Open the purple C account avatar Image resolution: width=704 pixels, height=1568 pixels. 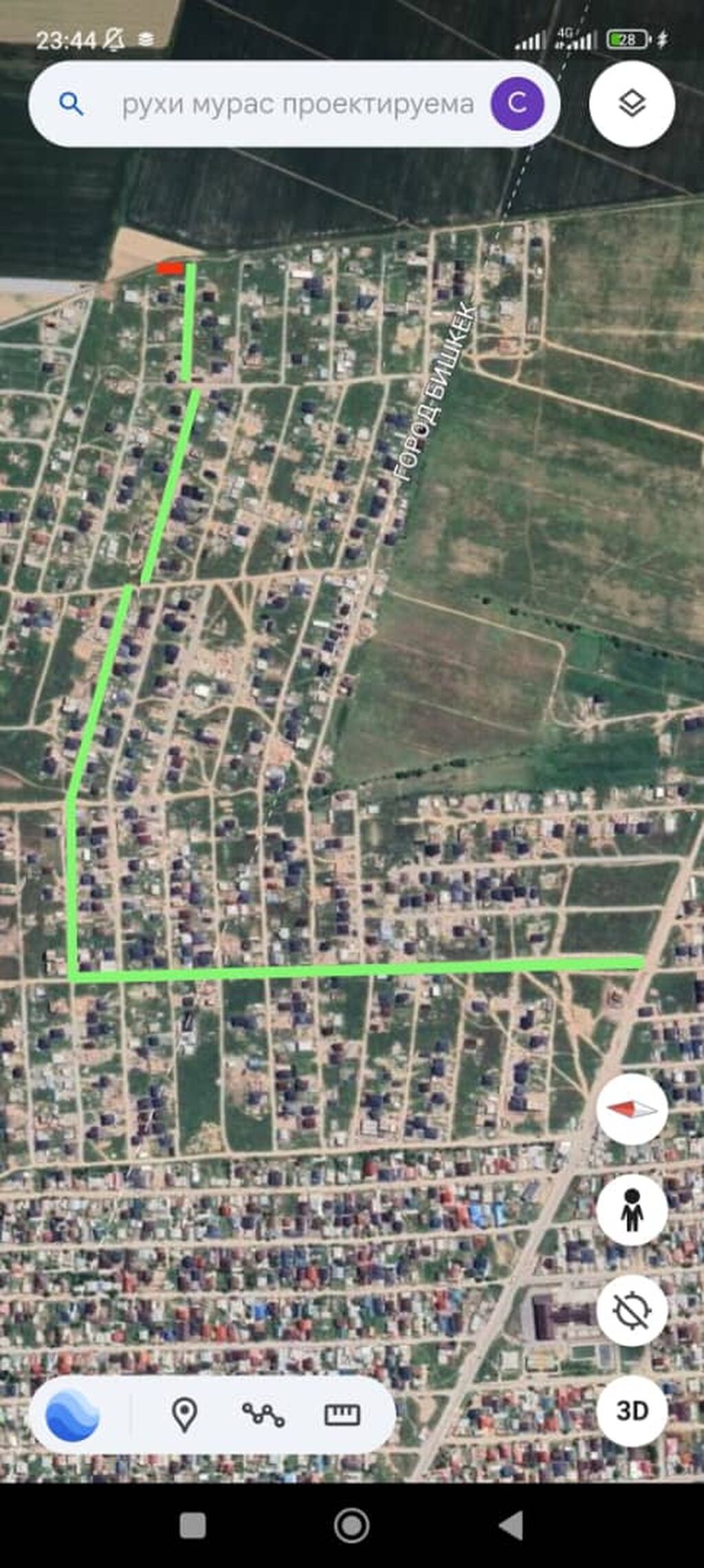click(517, 104)
